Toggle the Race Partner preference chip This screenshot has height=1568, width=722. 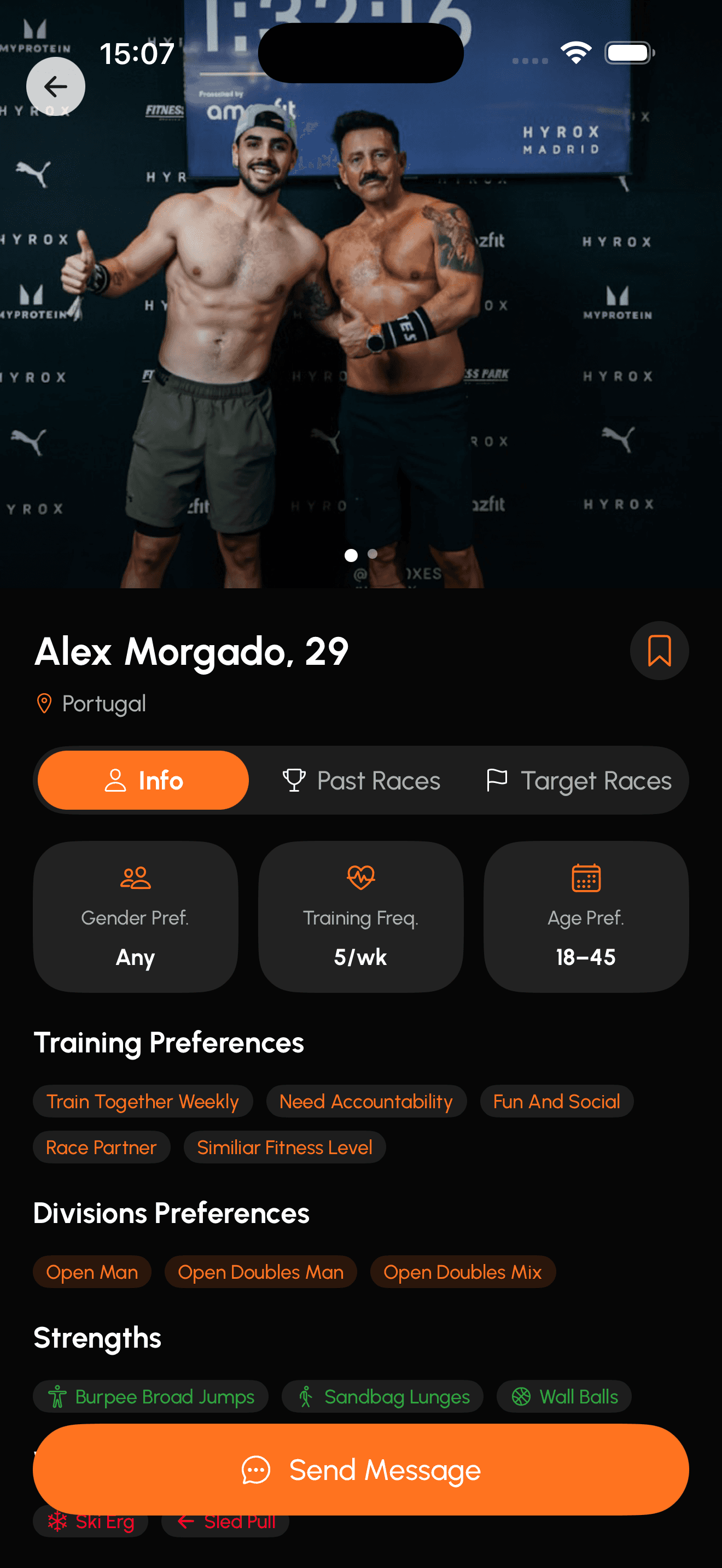[x=101, y=1147]
